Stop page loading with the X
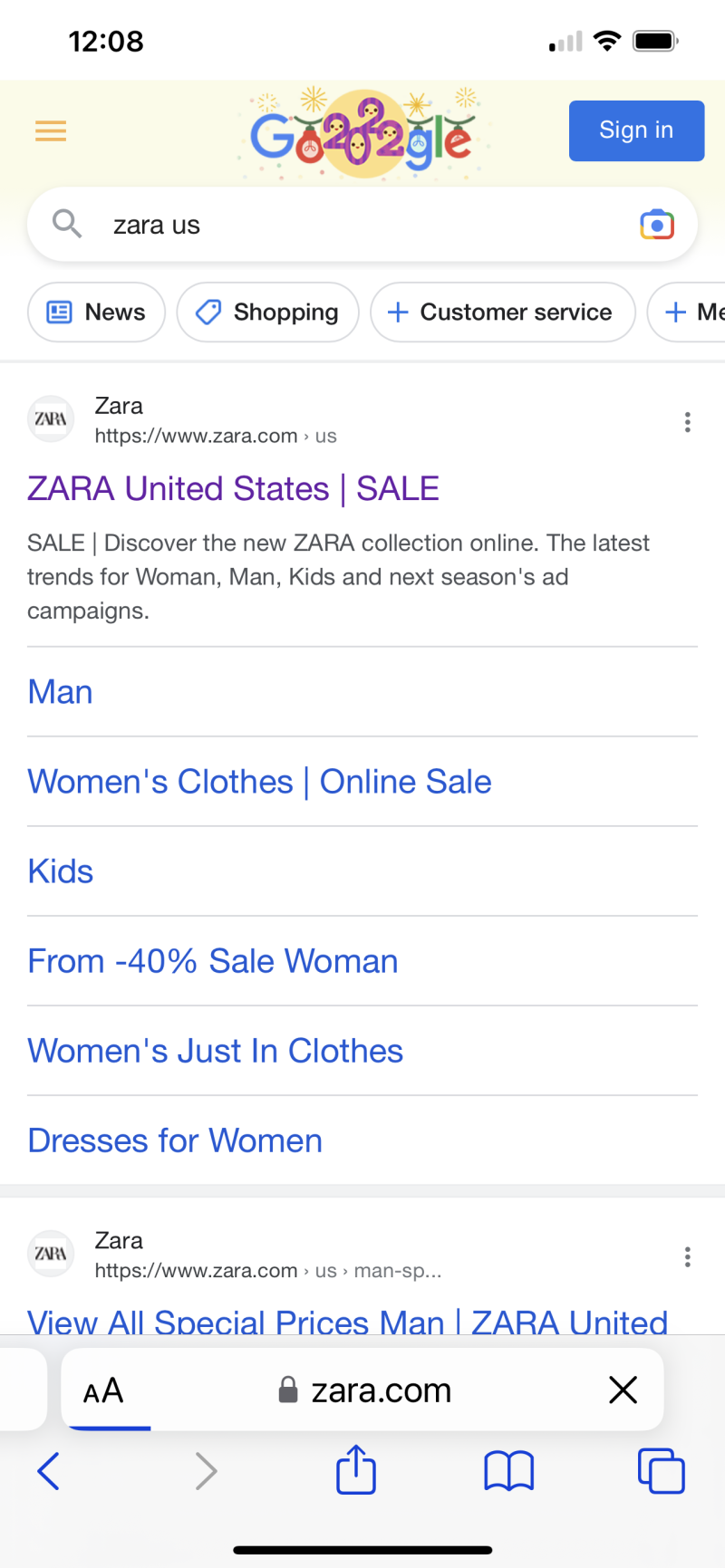Viewport: 725px width, 1568px height. point(623,1390)
